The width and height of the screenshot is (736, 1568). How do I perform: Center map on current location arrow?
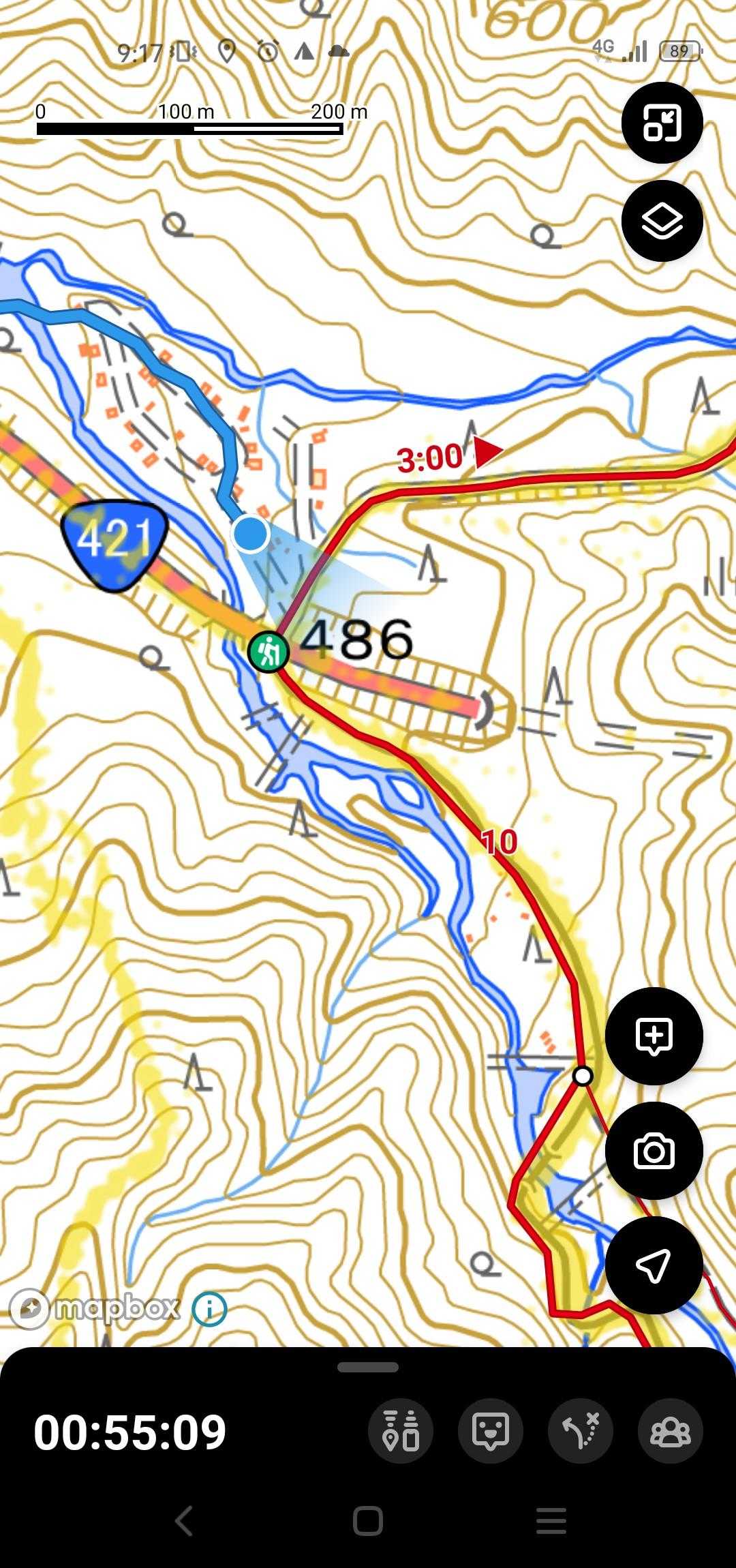[654, 1265]
